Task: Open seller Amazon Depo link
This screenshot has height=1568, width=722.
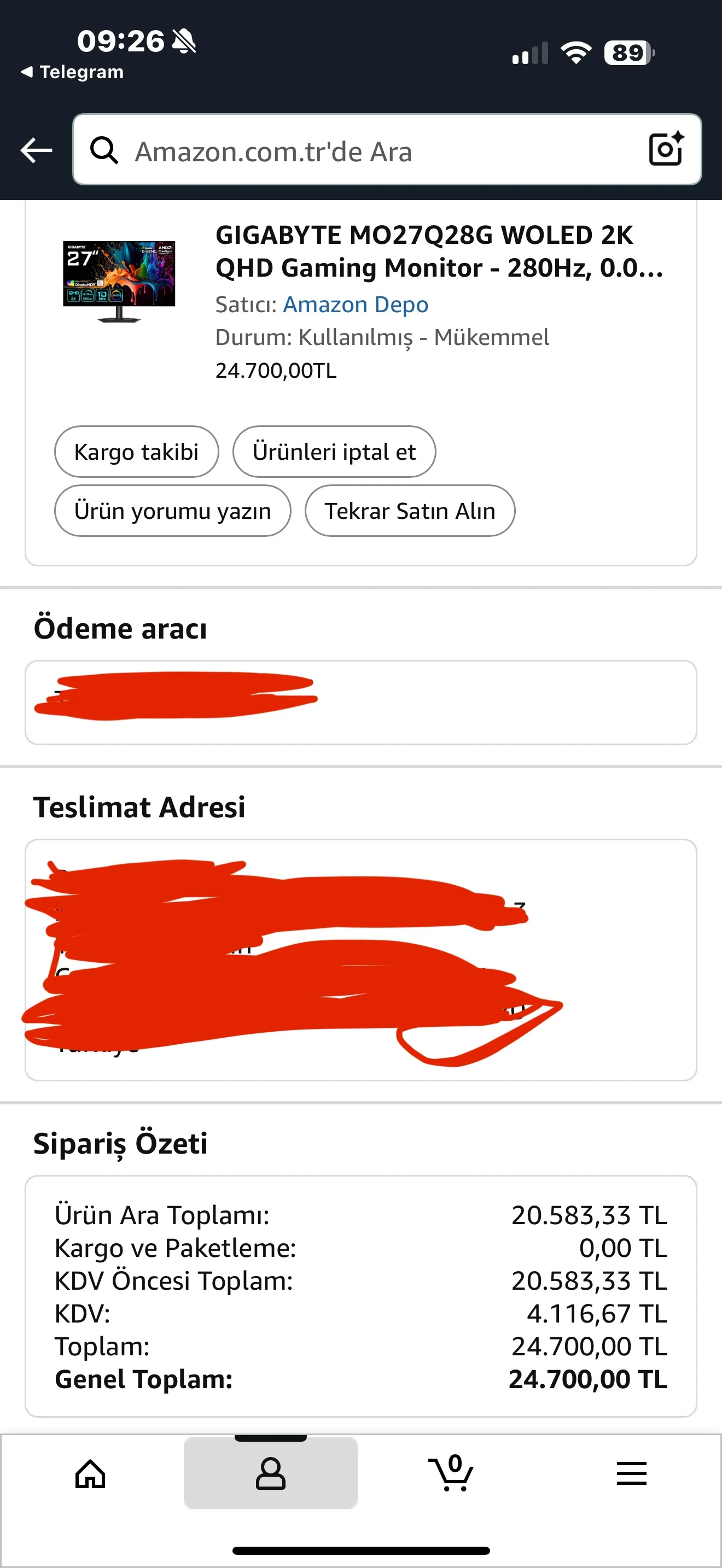Action: click(x=356, y=305)
